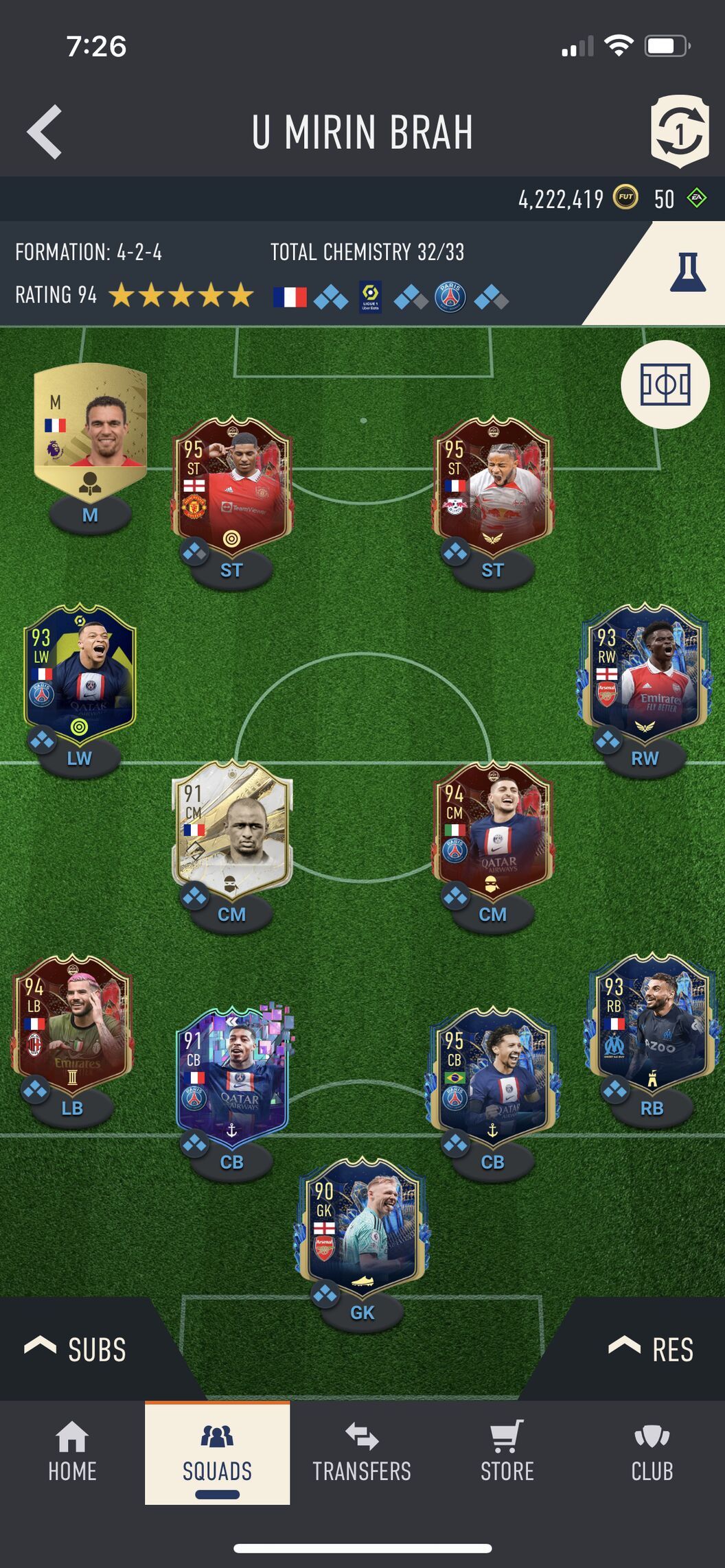Go to the Transfers tab
725x1568 pixels.
click(362, 1452)
